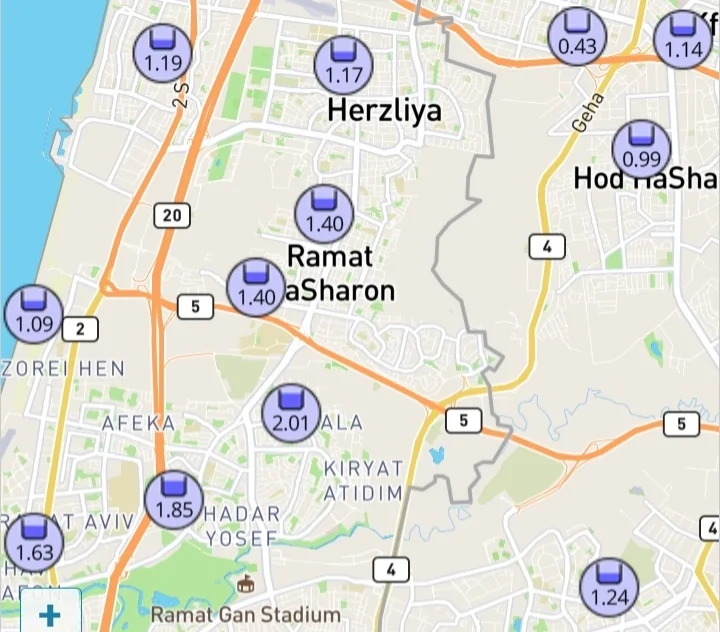The height and width of the screenshot is (632, 720).
Task: Tap the 1.85 marker near Hadar Yosef
Action: 173,499
